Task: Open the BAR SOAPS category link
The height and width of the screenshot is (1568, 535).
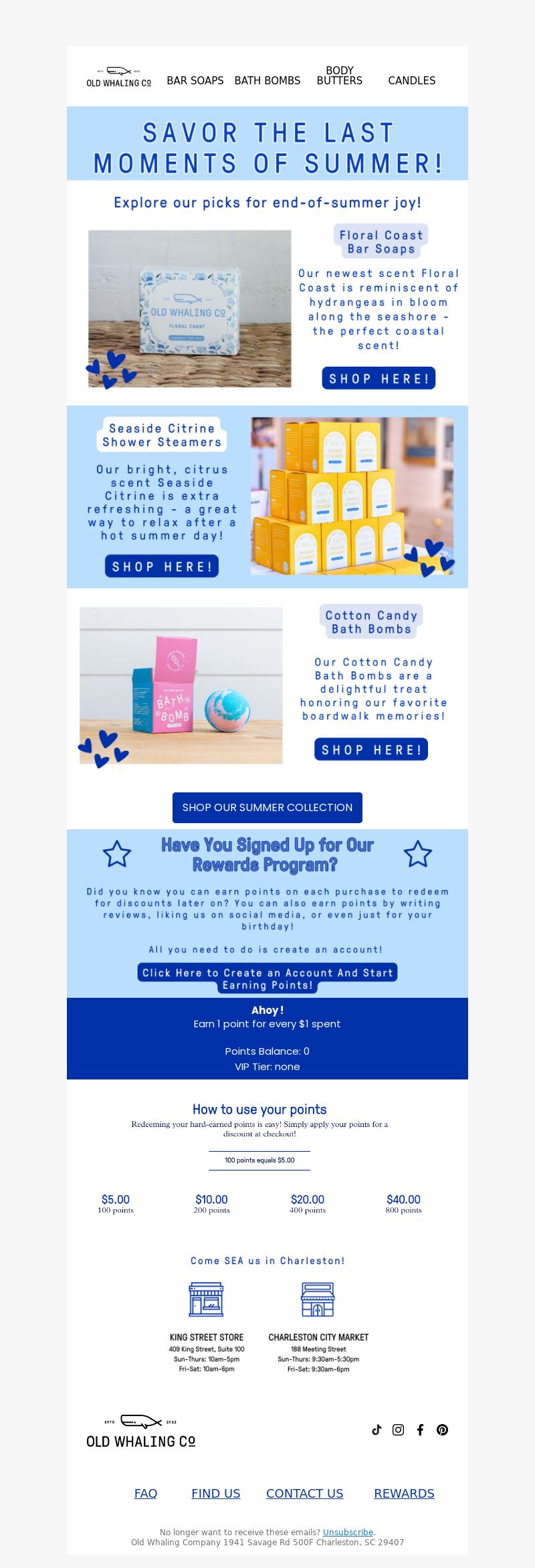Action: tap(195, 80)
